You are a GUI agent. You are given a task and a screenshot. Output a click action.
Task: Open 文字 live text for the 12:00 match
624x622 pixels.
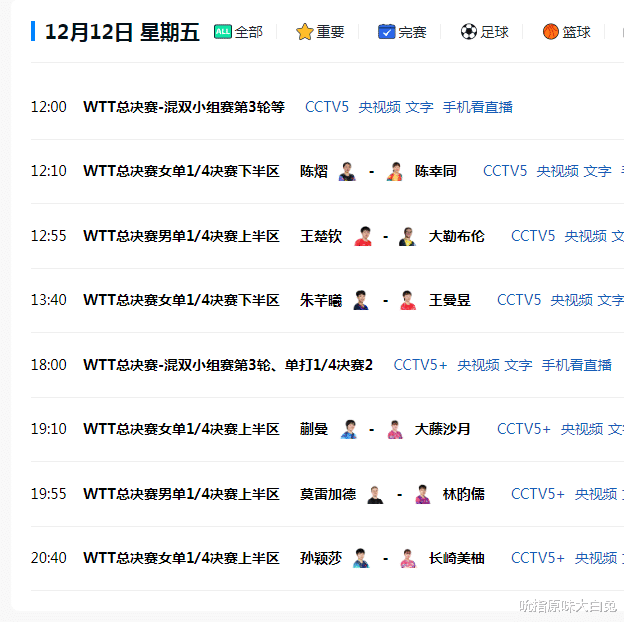(420, 107)
